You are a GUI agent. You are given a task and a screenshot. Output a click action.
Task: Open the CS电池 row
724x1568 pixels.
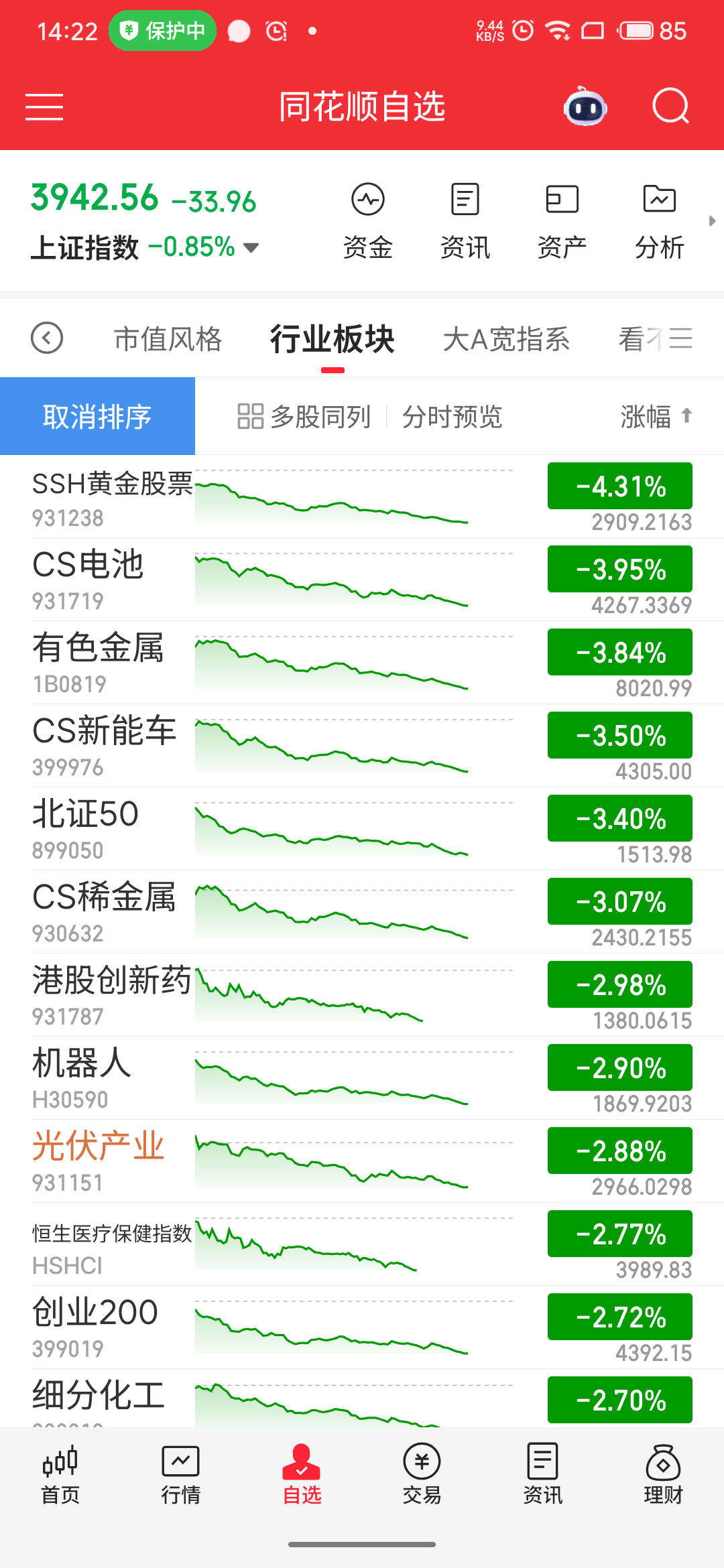[x=362, y=580]
